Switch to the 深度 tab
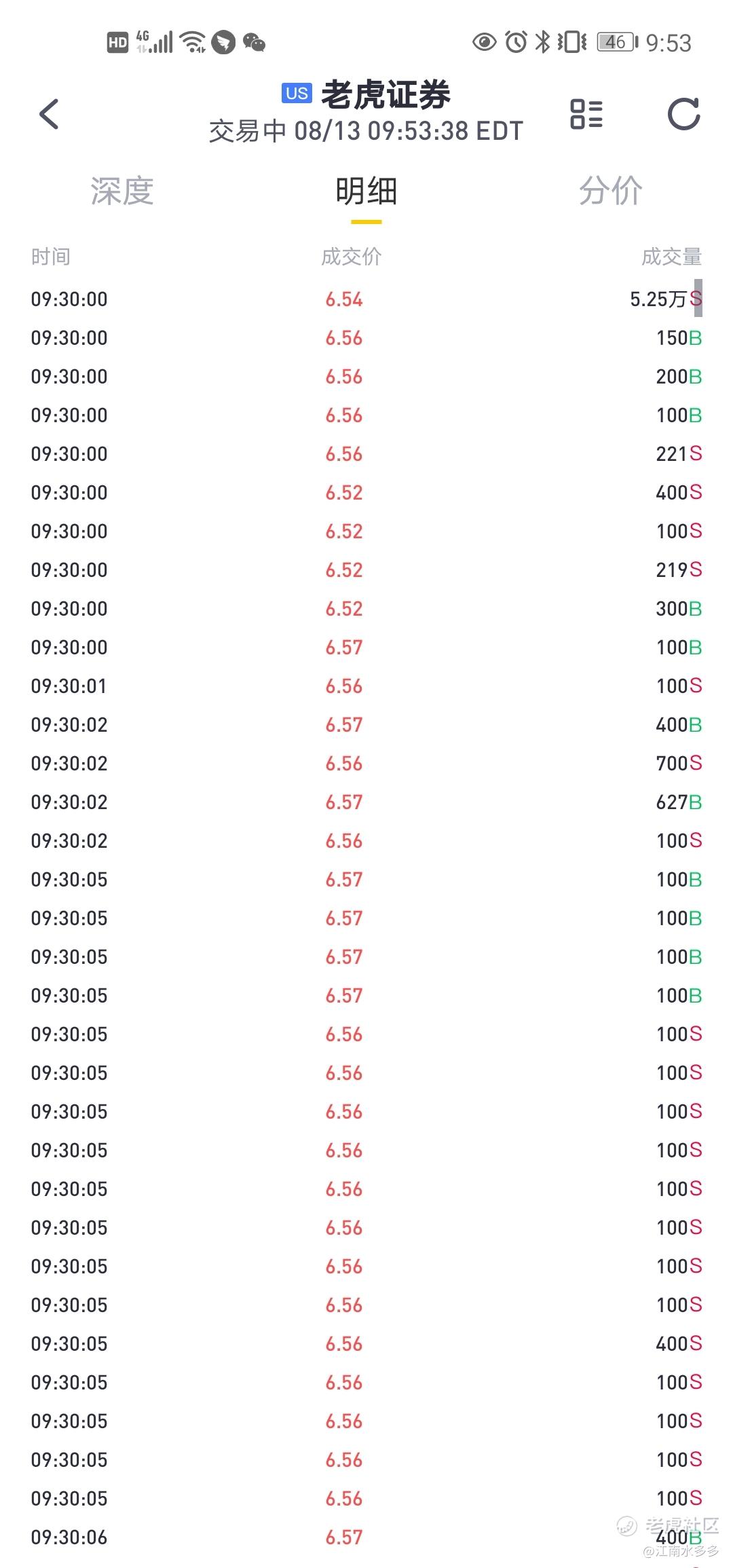Screen dimensions: 733x1568 [122, 191]
